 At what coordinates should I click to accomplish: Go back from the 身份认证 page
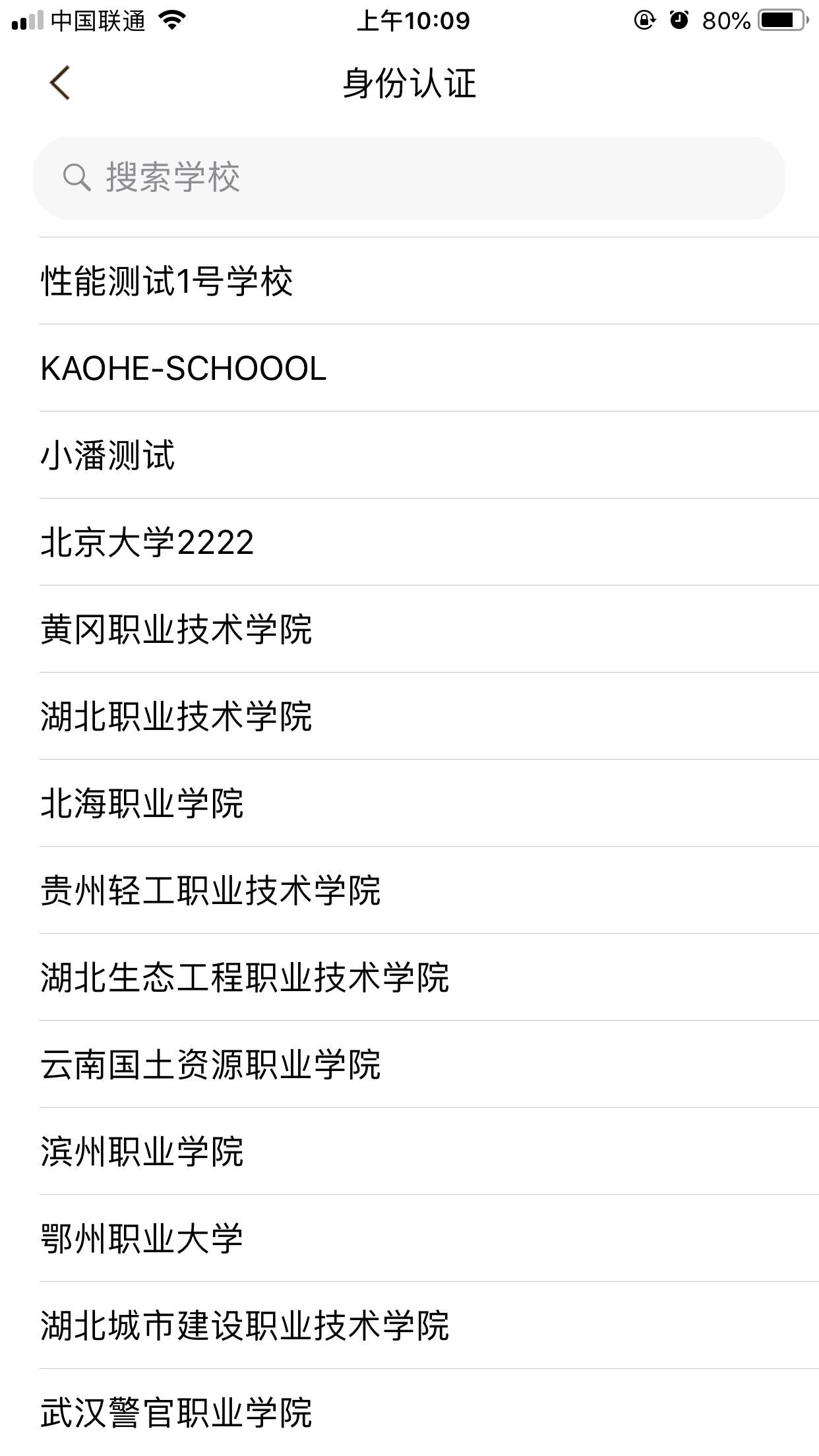point(59,84)
